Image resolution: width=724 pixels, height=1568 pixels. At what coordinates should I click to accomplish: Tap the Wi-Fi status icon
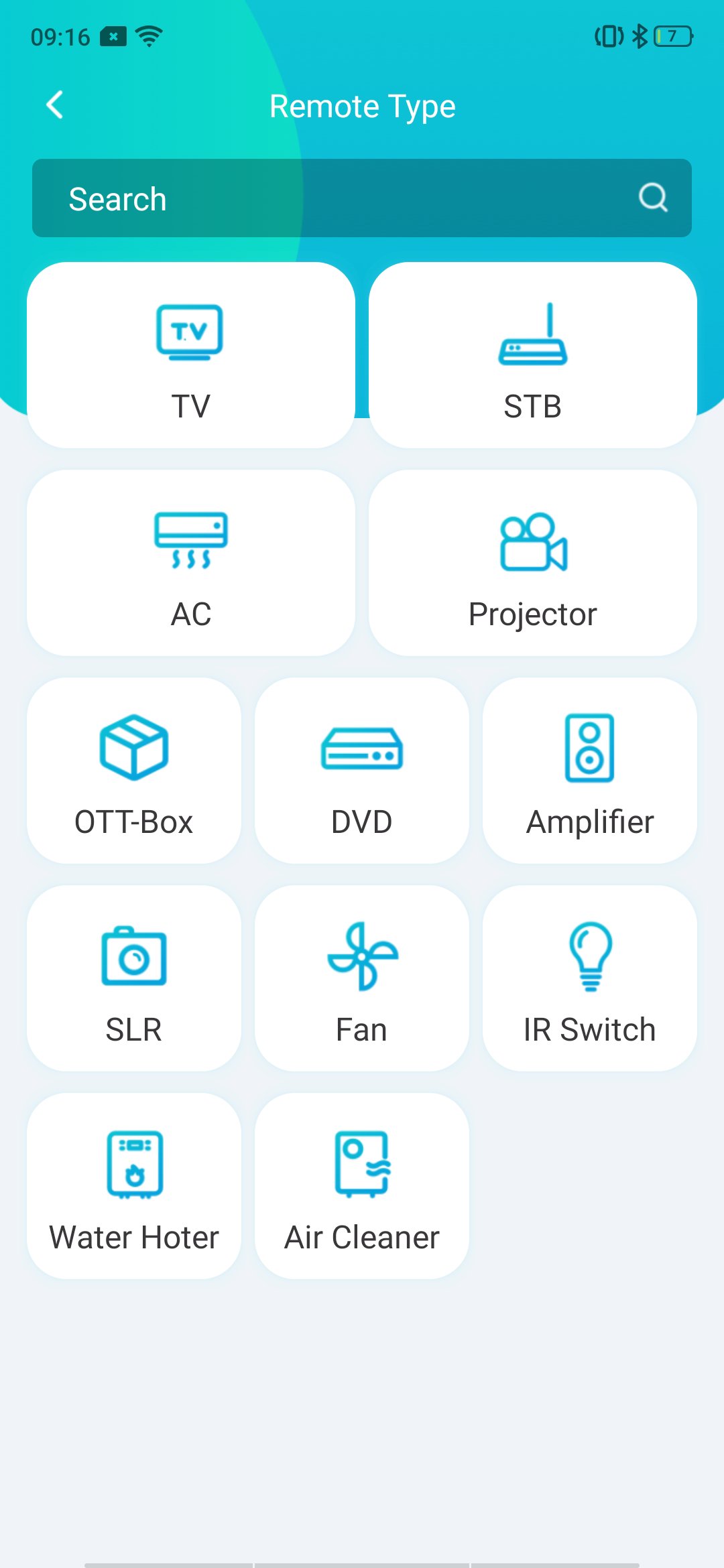pyautogui.click(x=150, y=37)
